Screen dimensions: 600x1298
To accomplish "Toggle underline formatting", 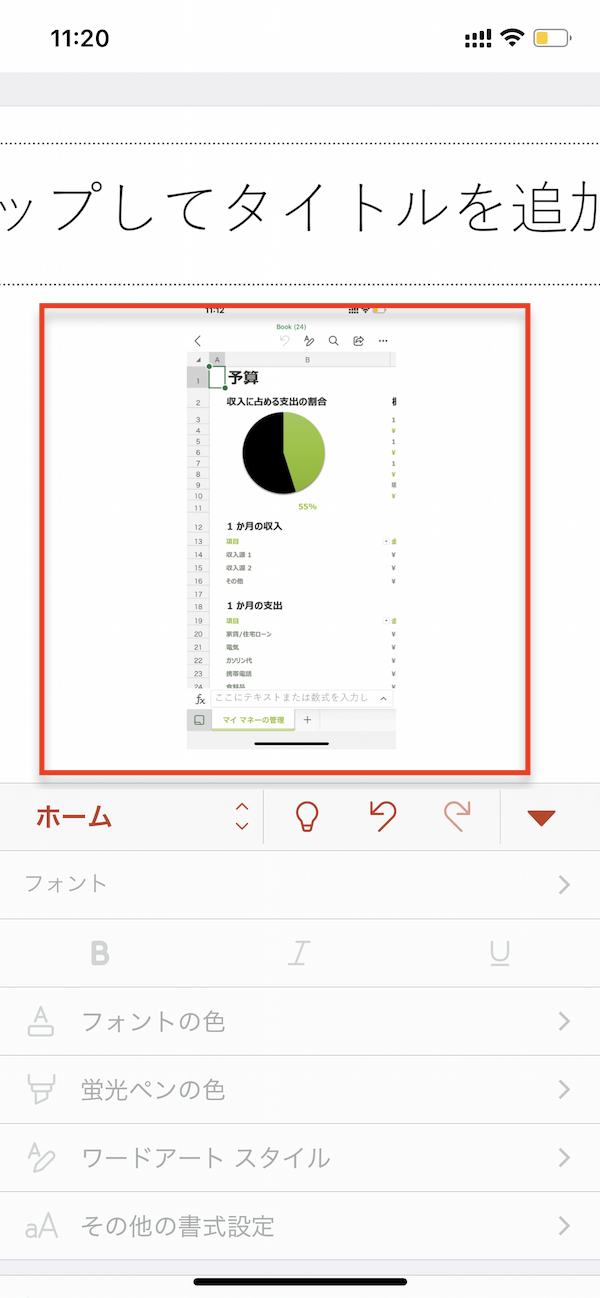I will 500,953.
